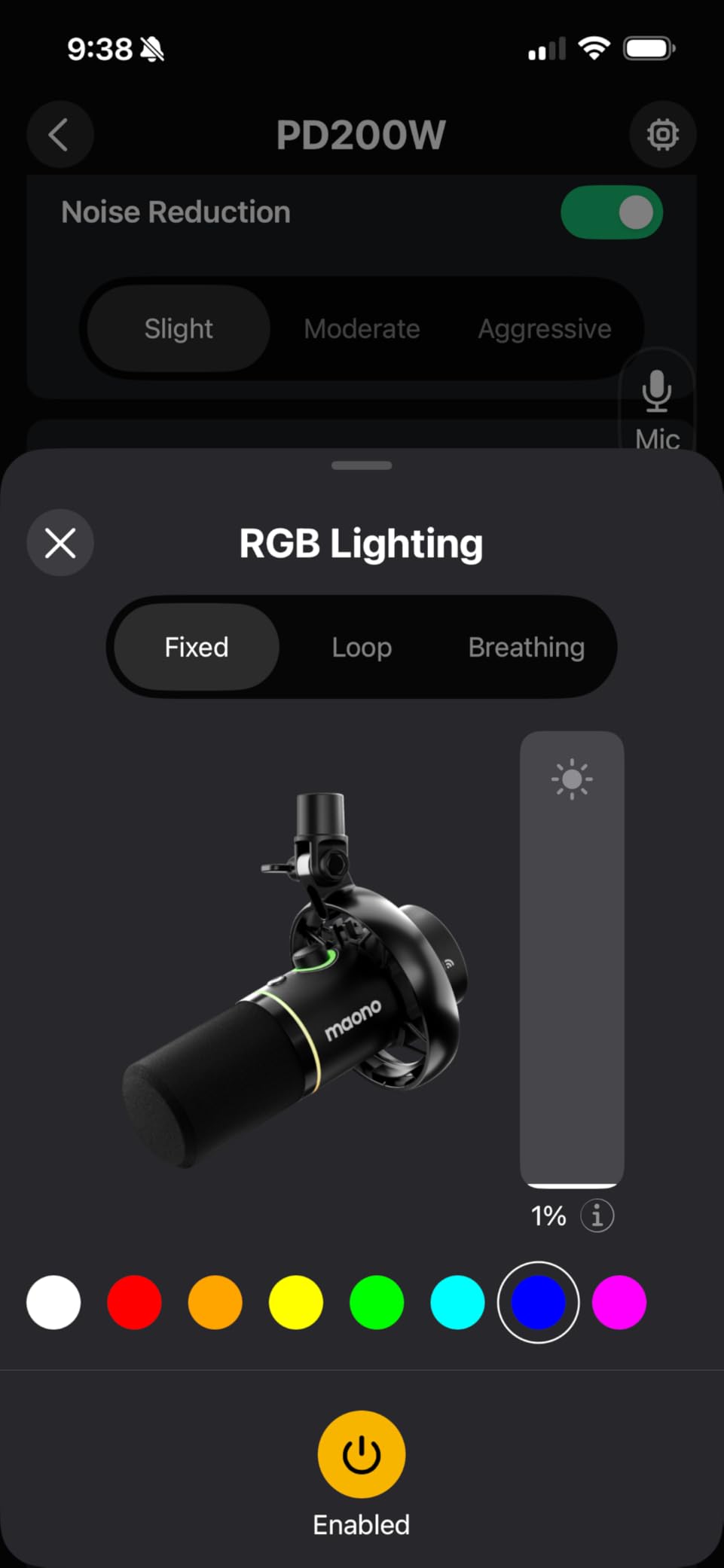Close the RGB Lighting panel

pos(60,543)
